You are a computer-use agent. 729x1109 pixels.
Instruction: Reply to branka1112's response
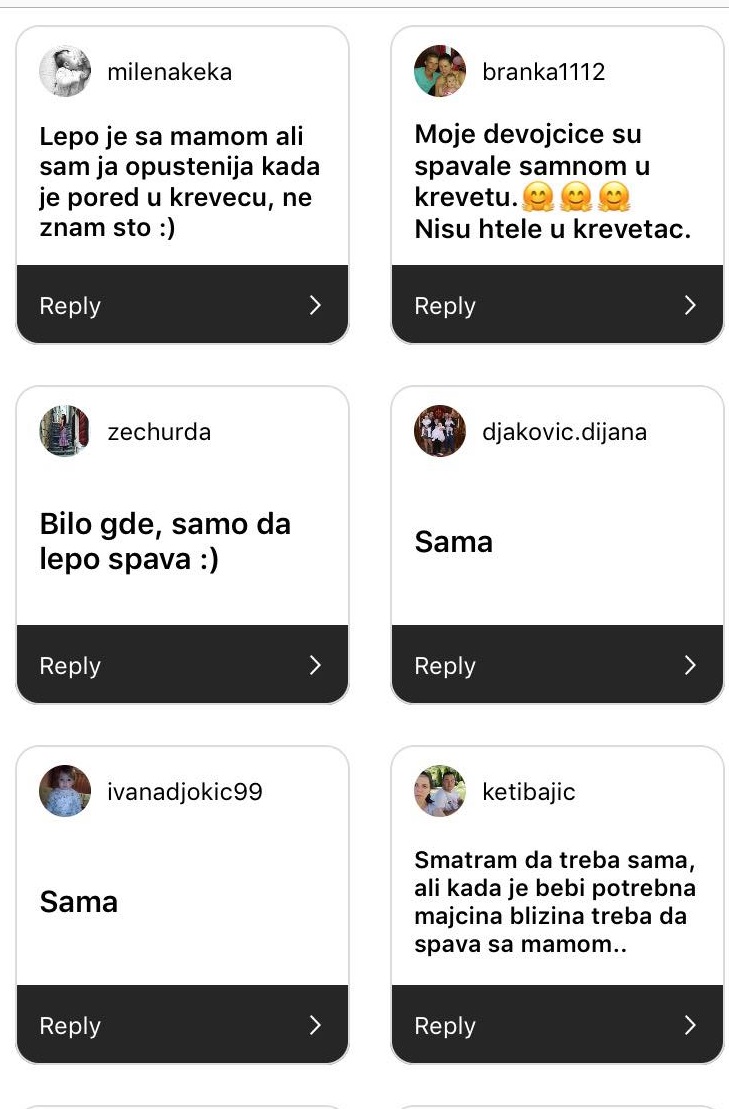[x=557, y=305]
